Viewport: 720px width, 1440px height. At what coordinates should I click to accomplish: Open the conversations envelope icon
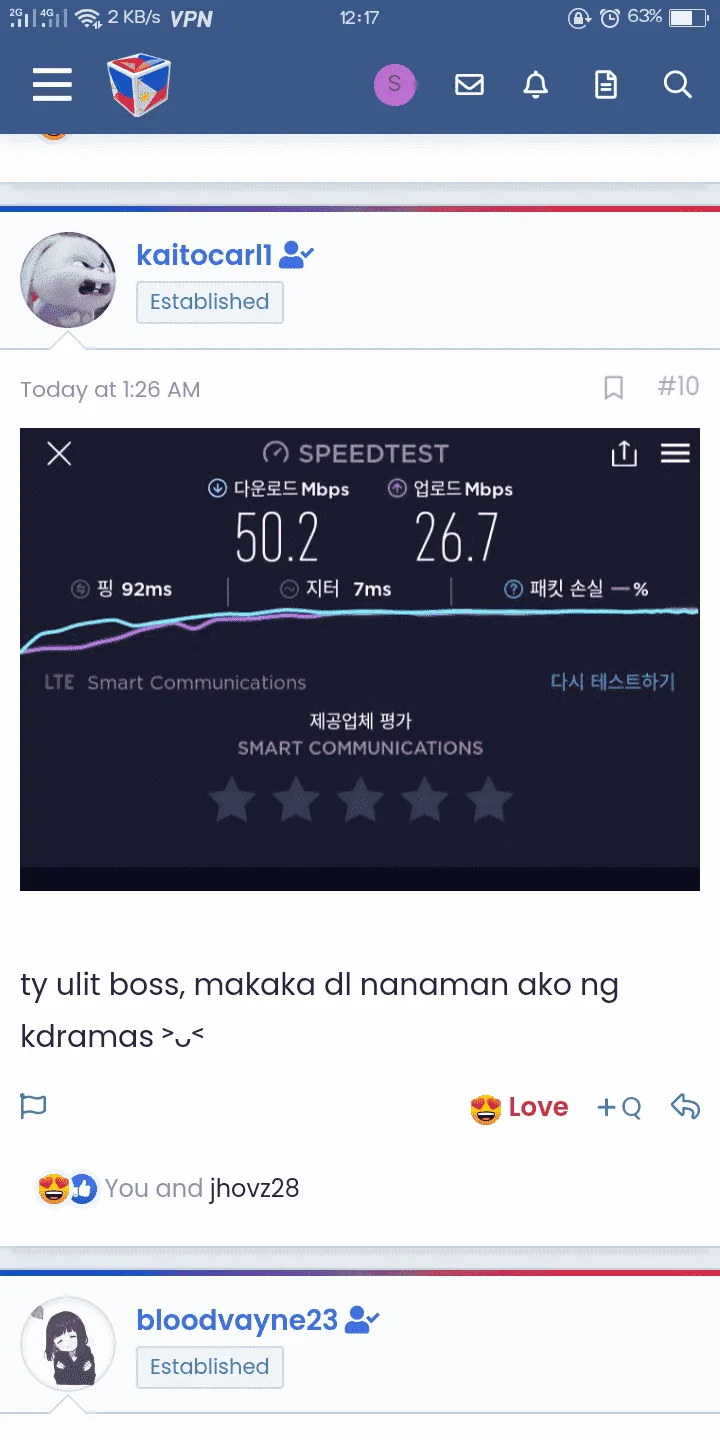[469, 85]
